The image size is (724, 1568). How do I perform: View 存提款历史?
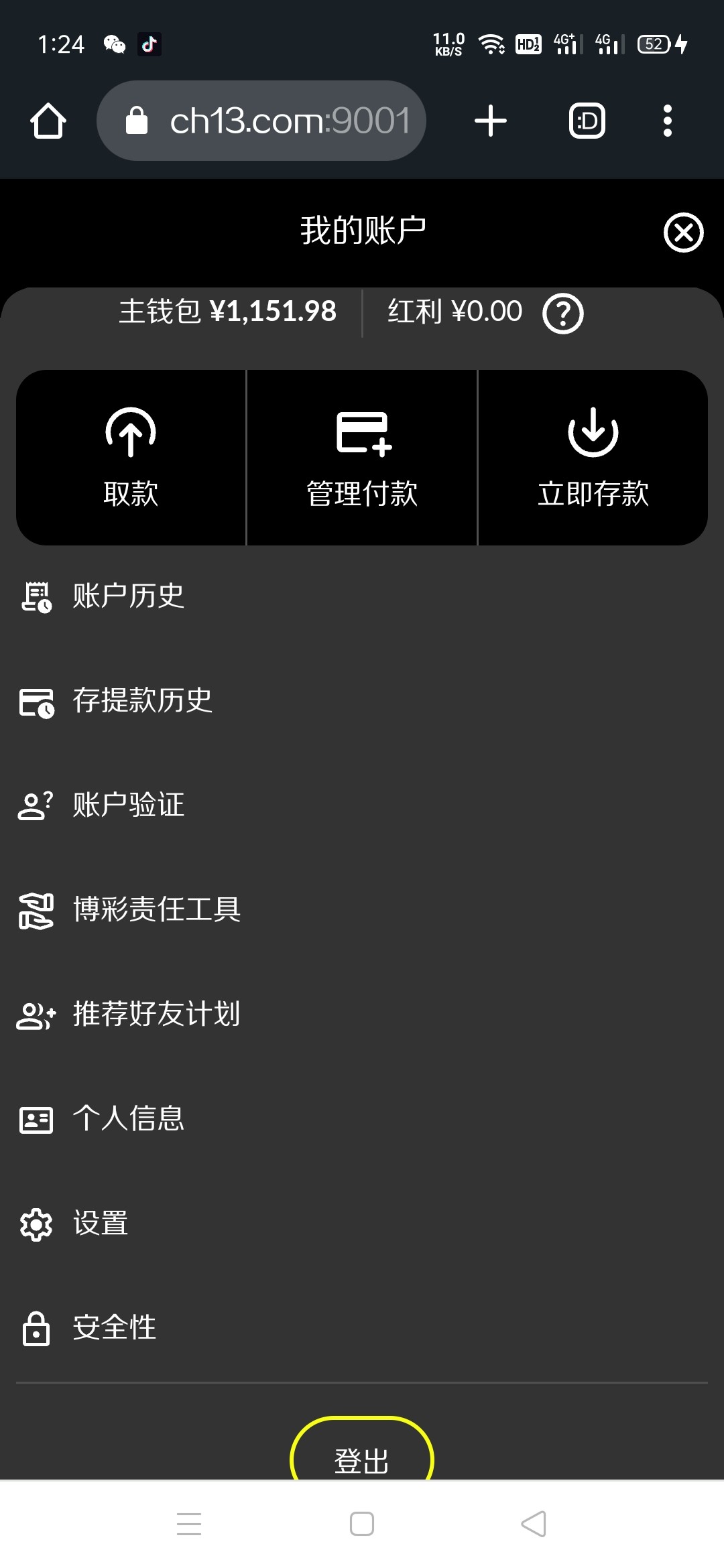[362, 700]
